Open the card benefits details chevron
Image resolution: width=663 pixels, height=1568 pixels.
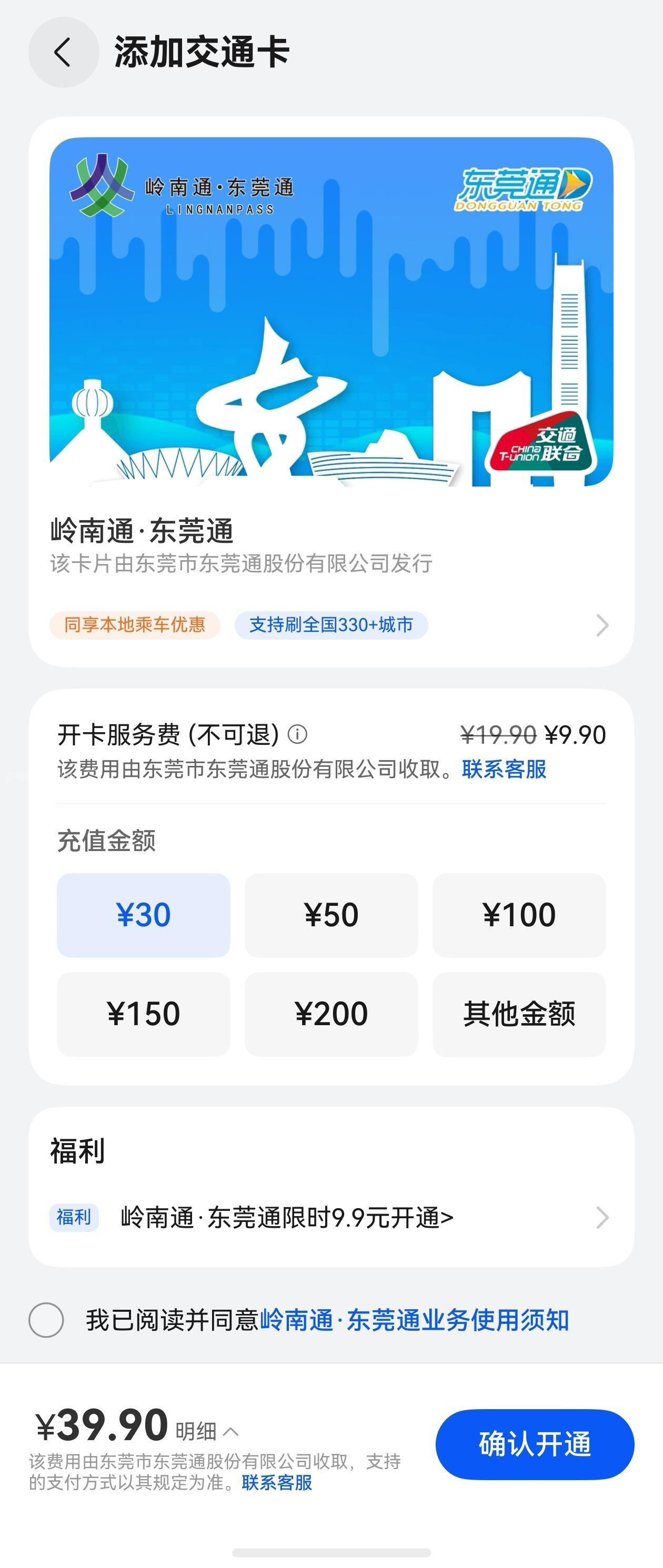point(601,625)
